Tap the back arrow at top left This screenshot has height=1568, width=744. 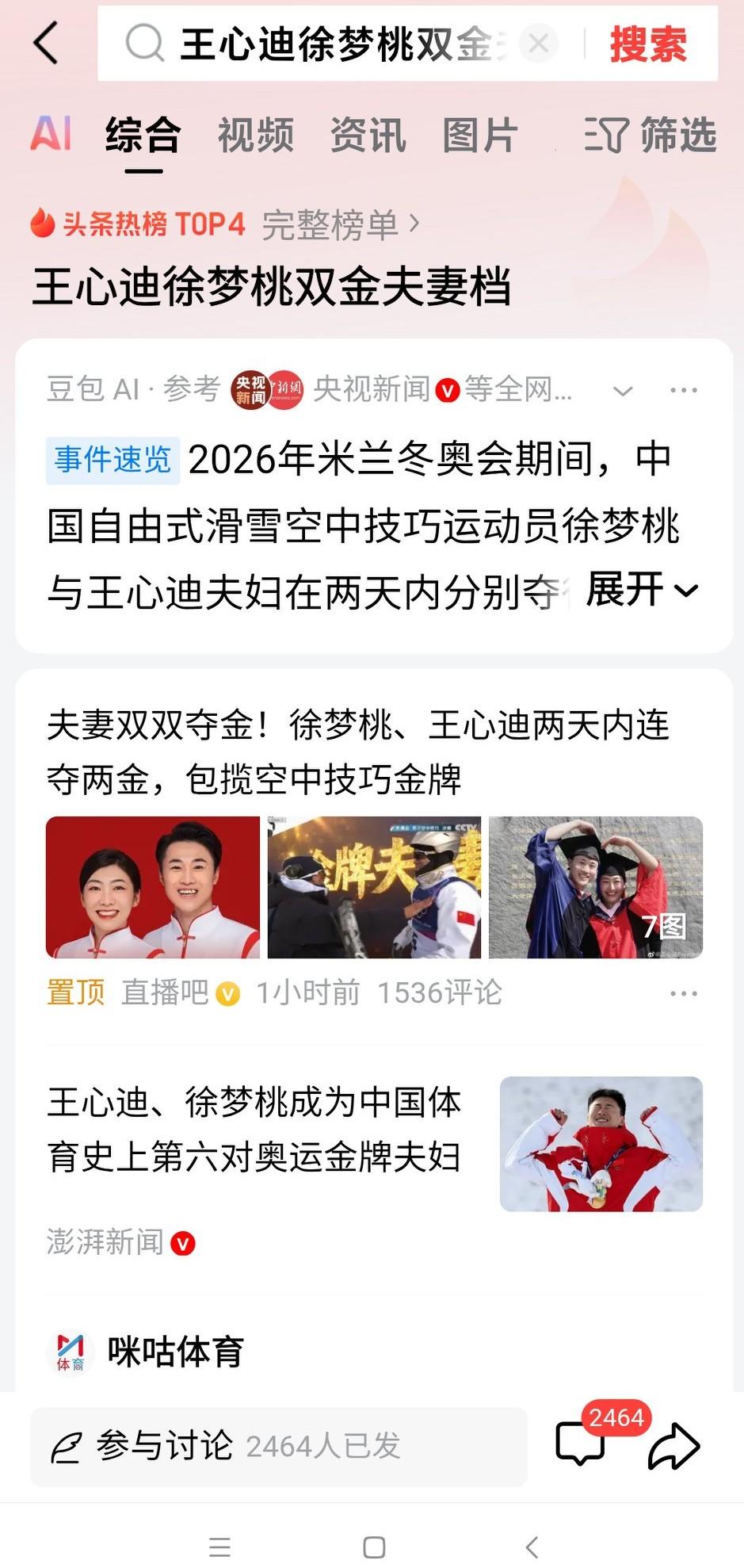click(x=45, y=44)
